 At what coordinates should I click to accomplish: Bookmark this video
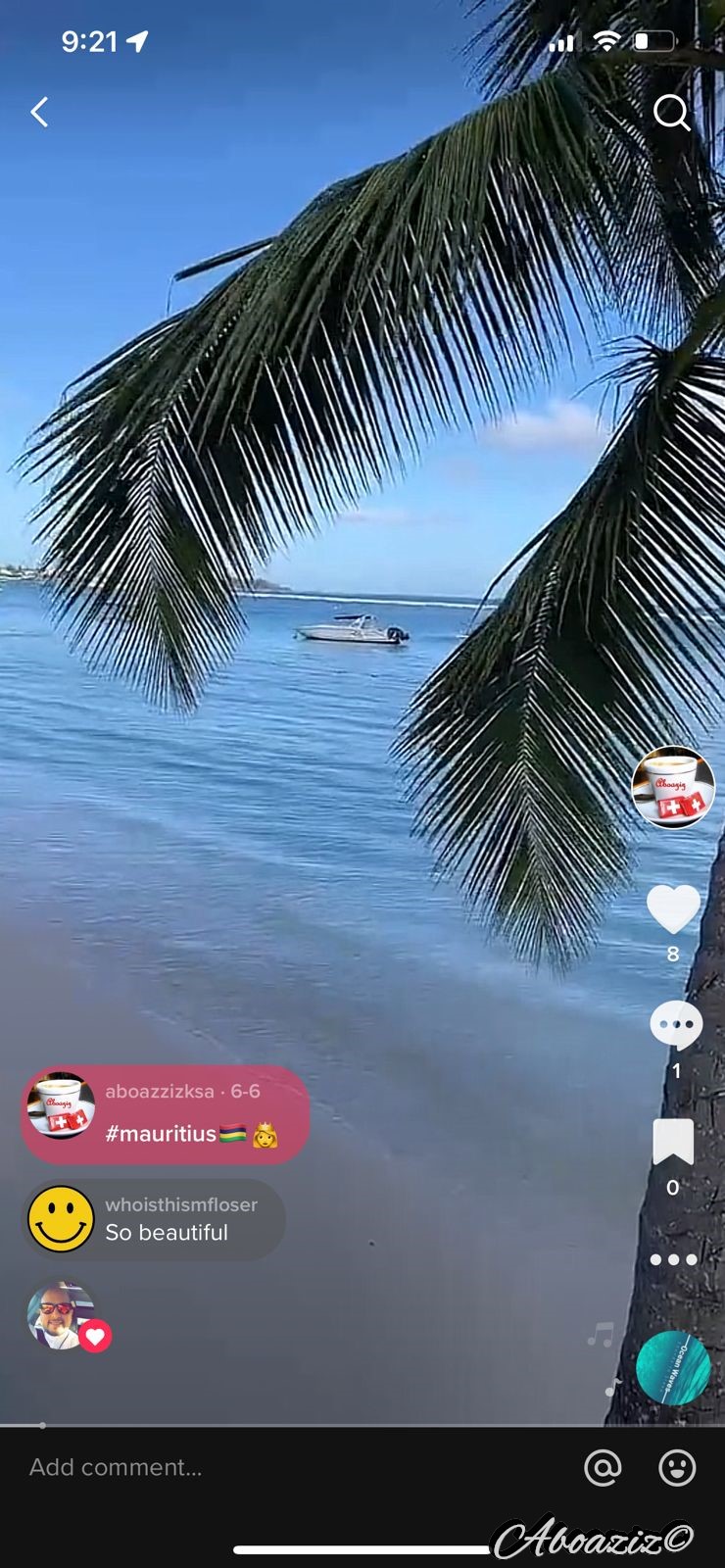(673, 1143)
